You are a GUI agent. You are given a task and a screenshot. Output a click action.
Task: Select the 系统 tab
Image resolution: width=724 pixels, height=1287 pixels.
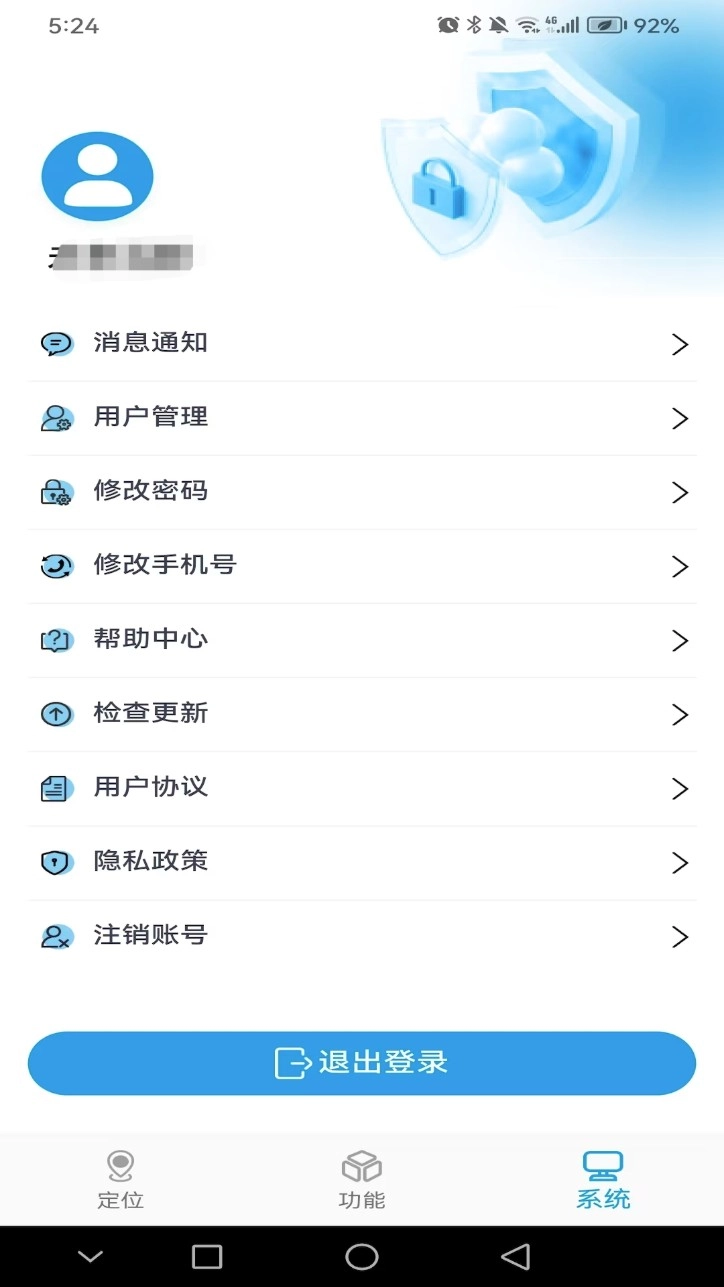603,1180
